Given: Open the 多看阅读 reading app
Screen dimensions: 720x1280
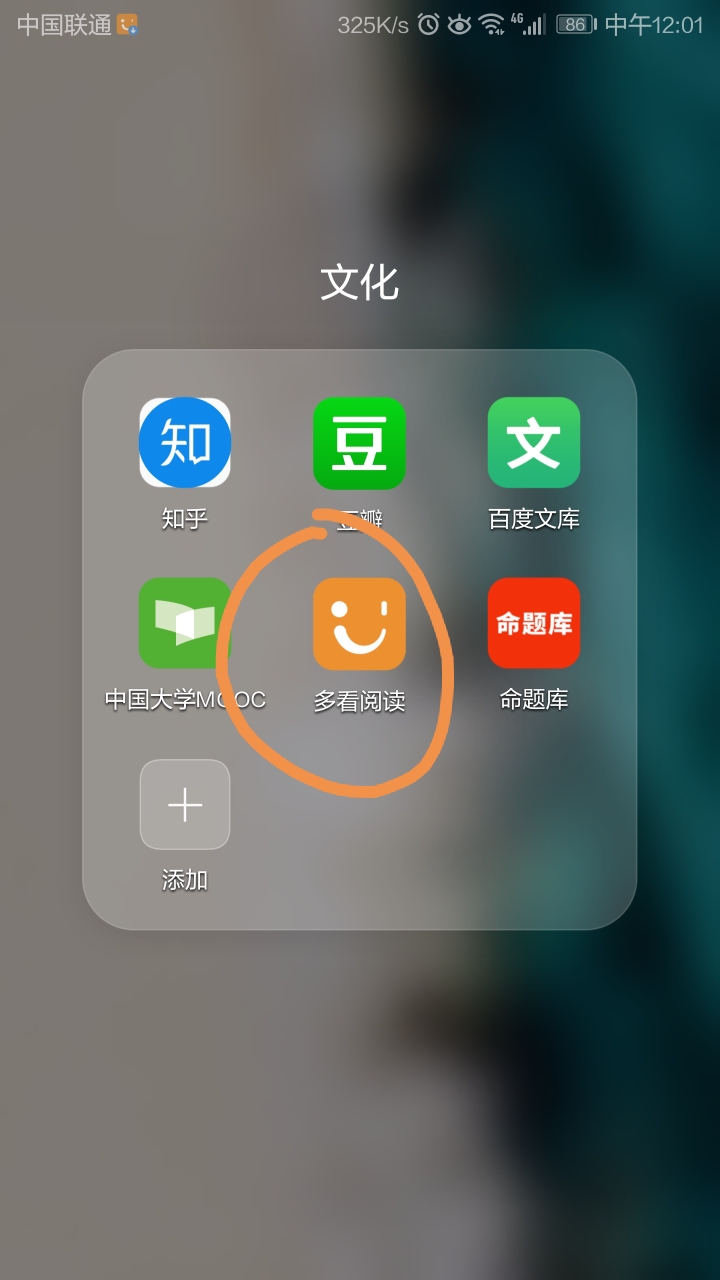Looking at the screenshot, I should tap(359, 624).
